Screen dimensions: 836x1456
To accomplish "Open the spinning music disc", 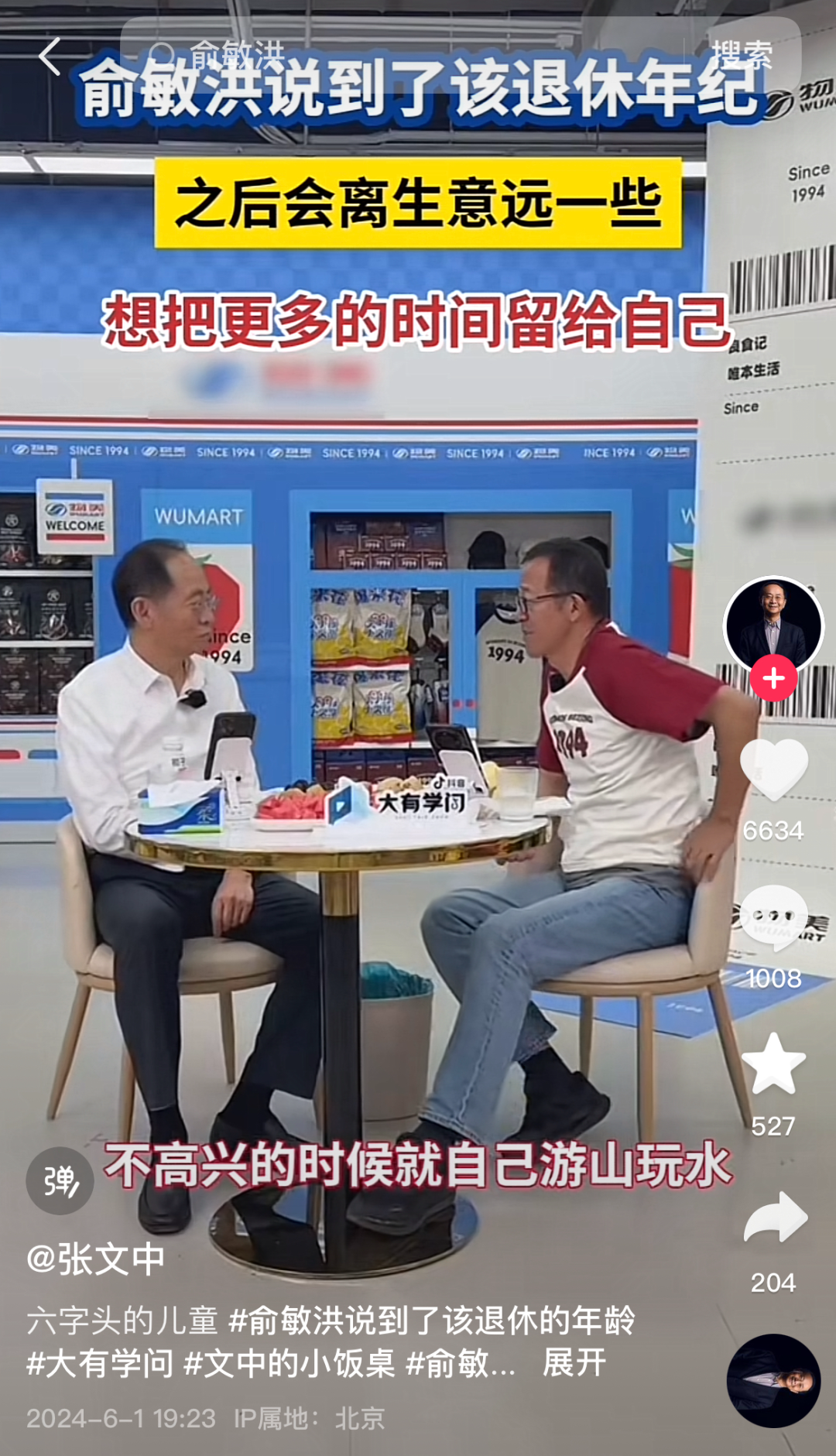I will click(x=773, y=1381).
